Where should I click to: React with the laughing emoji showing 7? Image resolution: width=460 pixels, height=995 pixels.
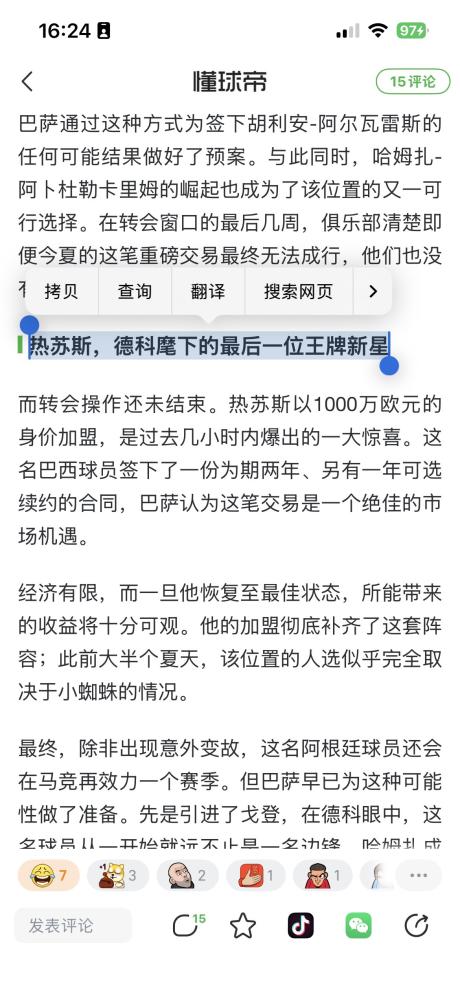49,876
